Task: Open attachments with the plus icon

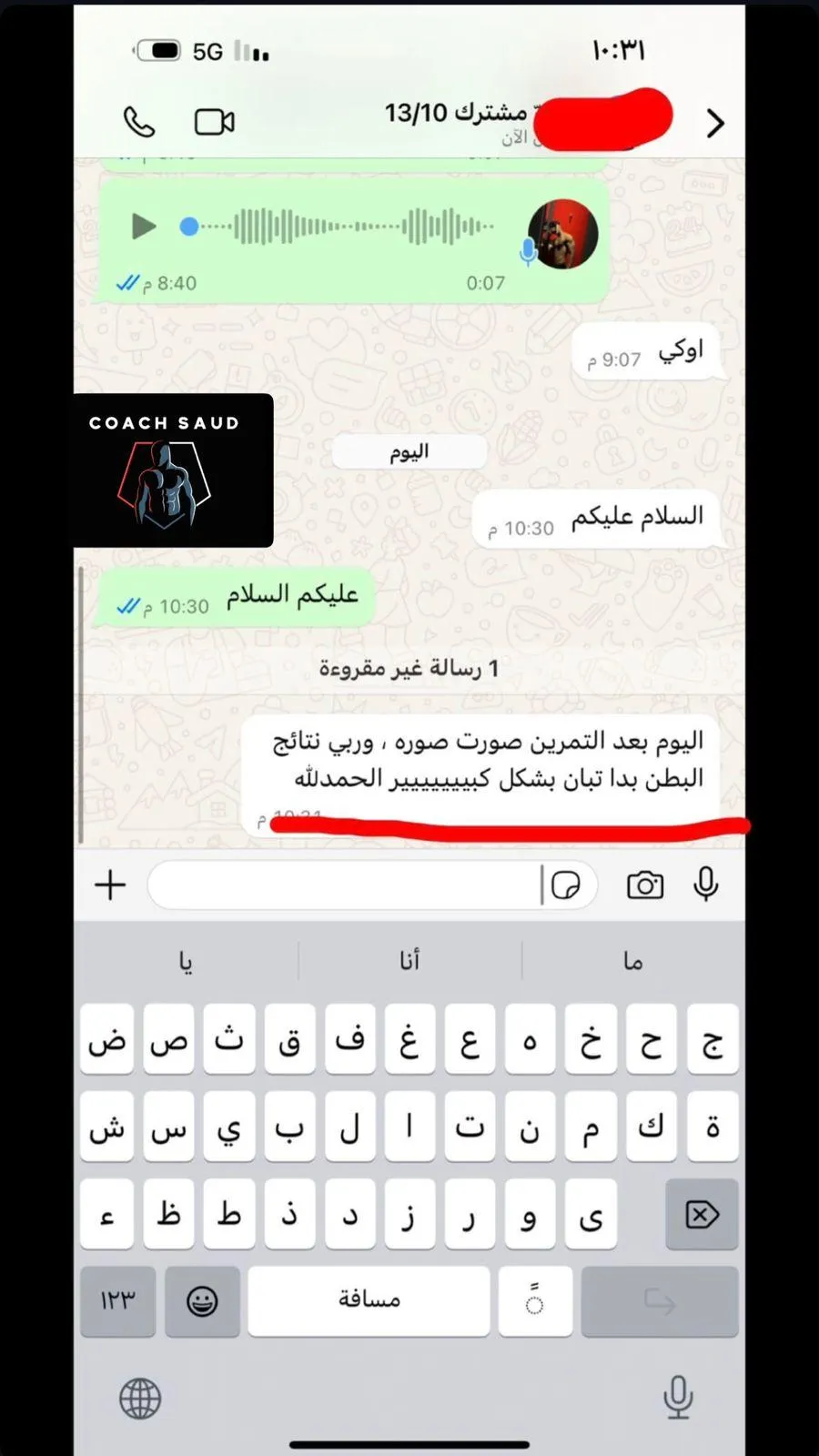Action: [x=110, y=885]
